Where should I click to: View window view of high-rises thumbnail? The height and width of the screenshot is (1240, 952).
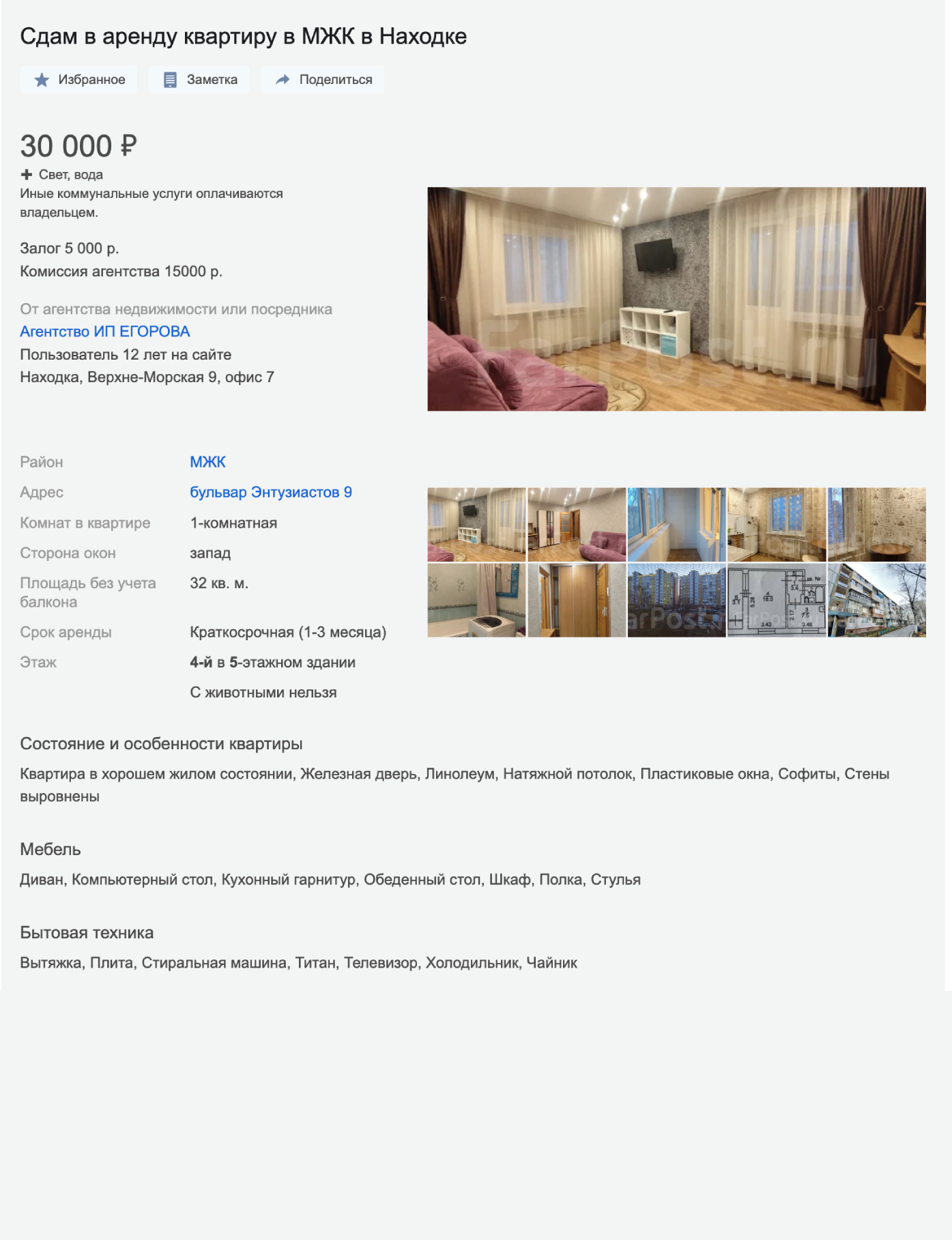tap(676, 601)
